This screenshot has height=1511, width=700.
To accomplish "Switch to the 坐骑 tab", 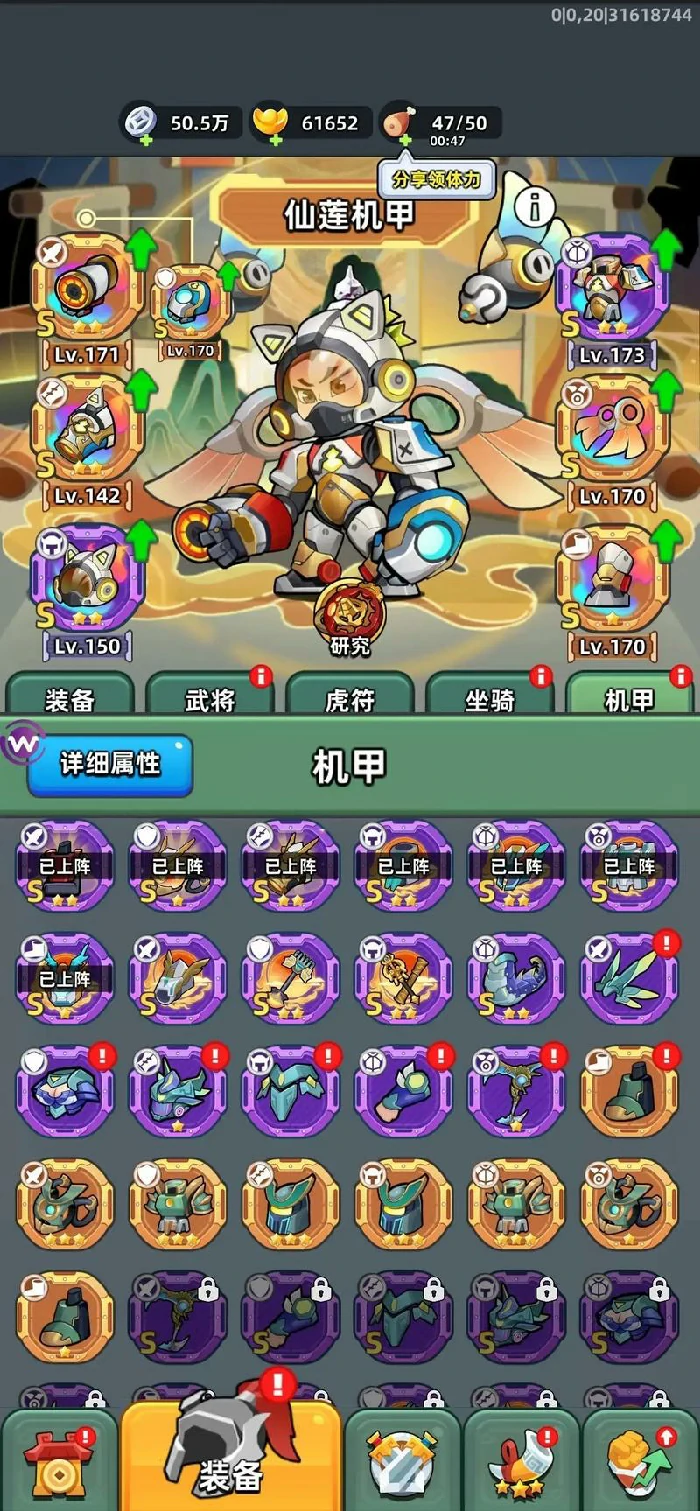I will click(x=490, y=698).
